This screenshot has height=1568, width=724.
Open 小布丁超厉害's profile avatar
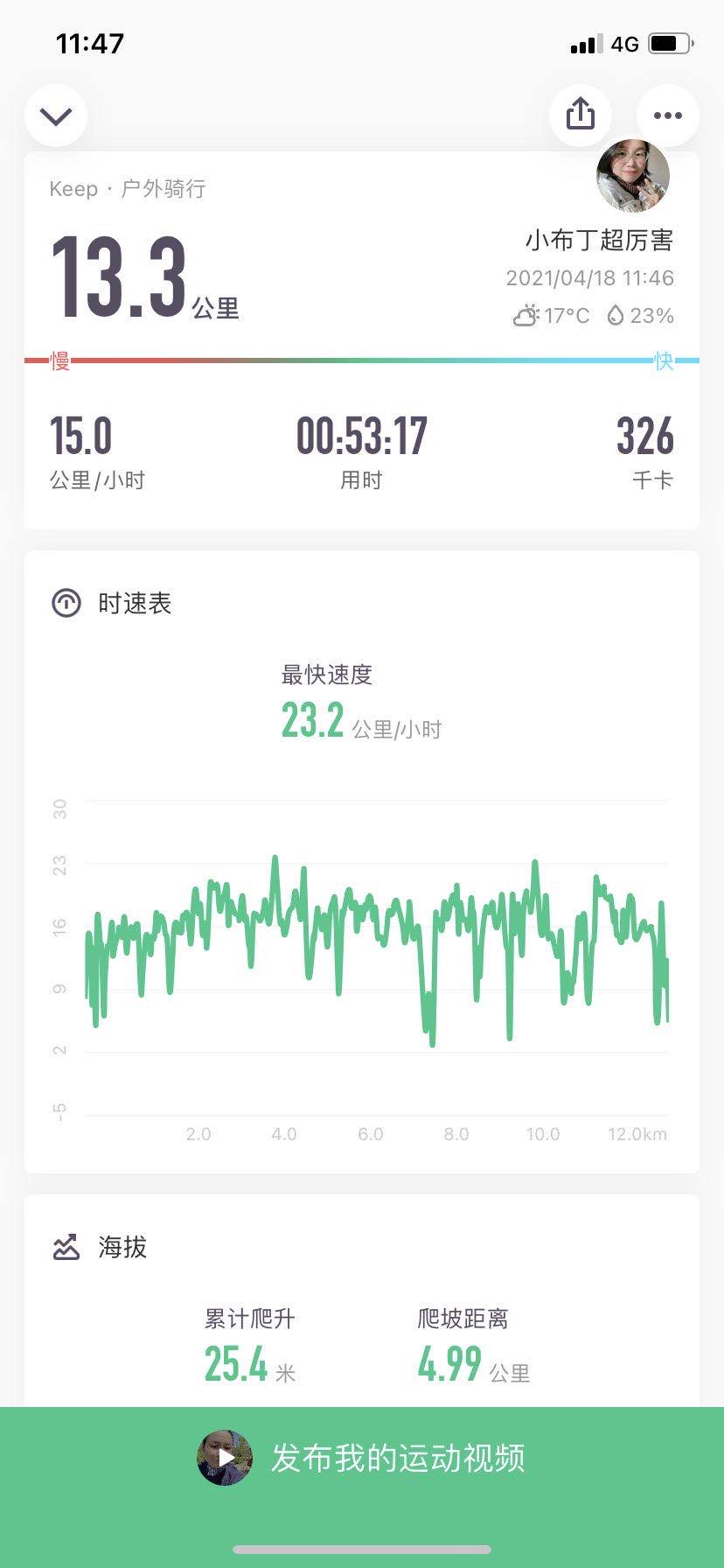pyautogui.click(x=633, y=176)
